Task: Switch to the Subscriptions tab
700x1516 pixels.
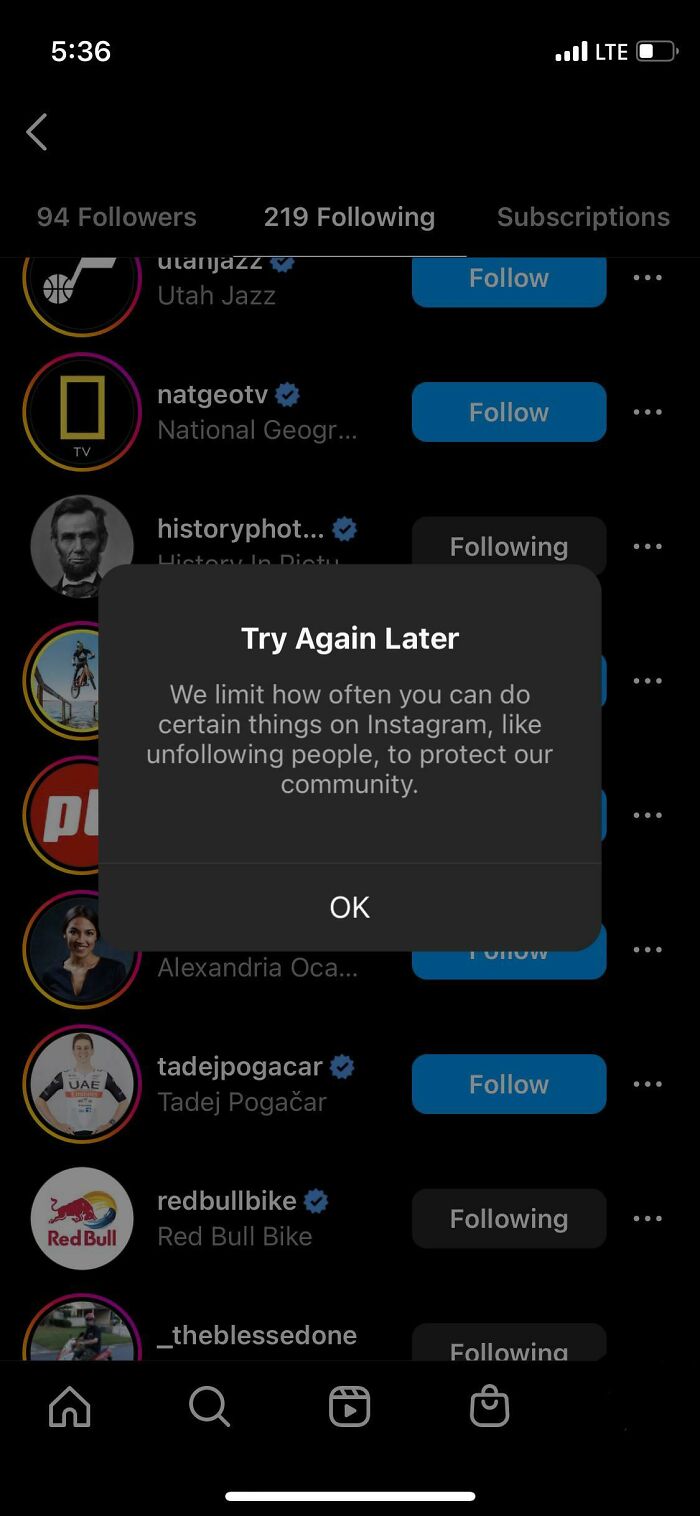Action: 583,217
